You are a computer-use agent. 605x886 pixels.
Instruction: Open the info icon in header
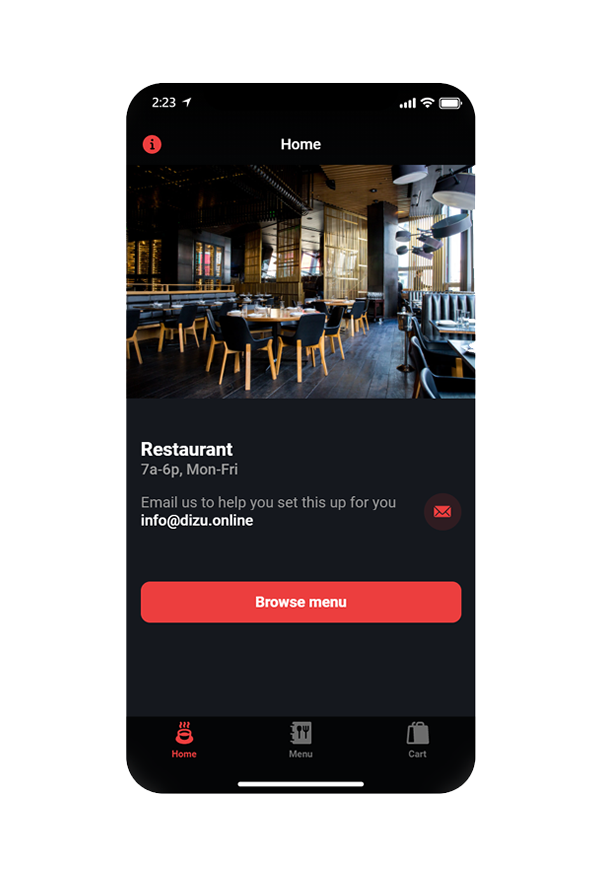click(152, 145)
